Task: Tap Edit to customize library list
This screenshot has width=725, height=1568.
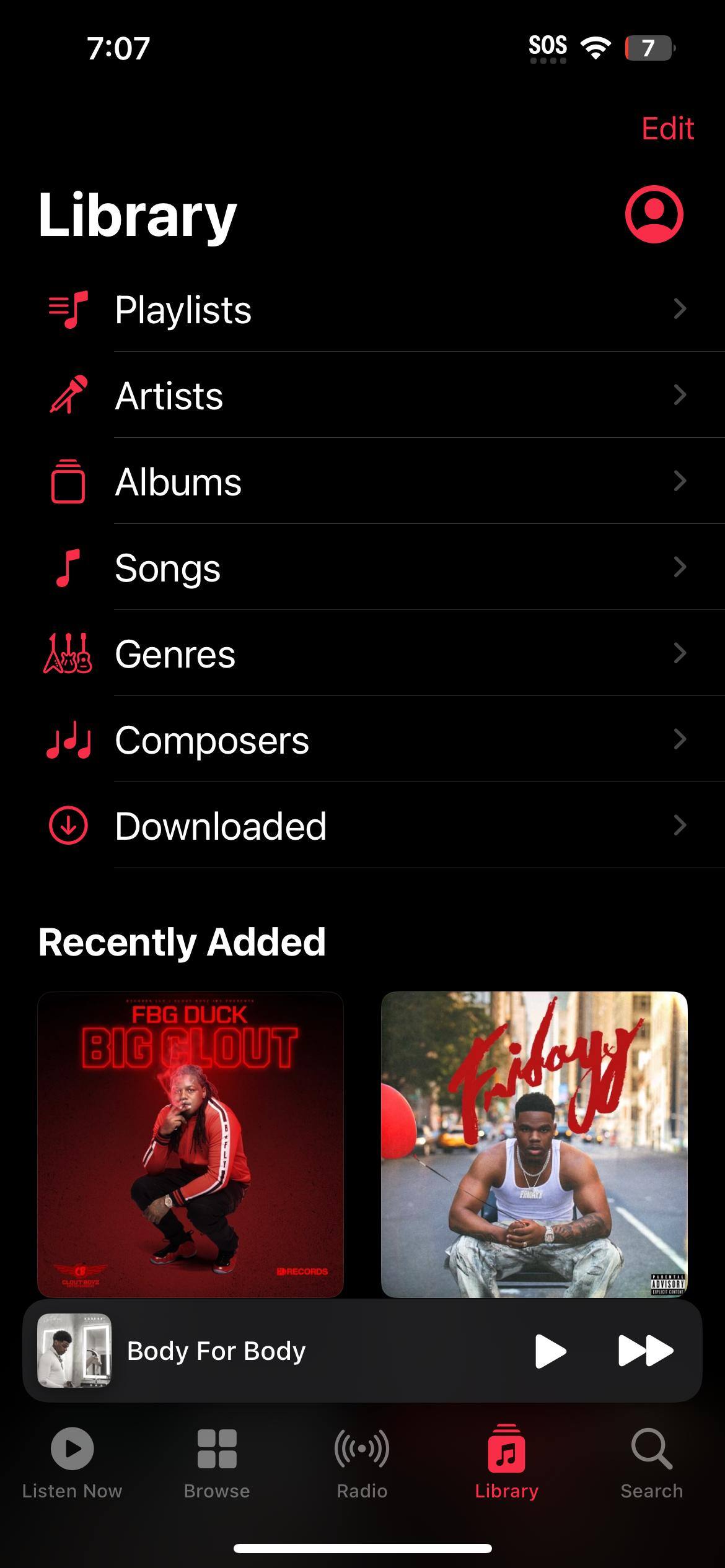Action: pos(667,129)
